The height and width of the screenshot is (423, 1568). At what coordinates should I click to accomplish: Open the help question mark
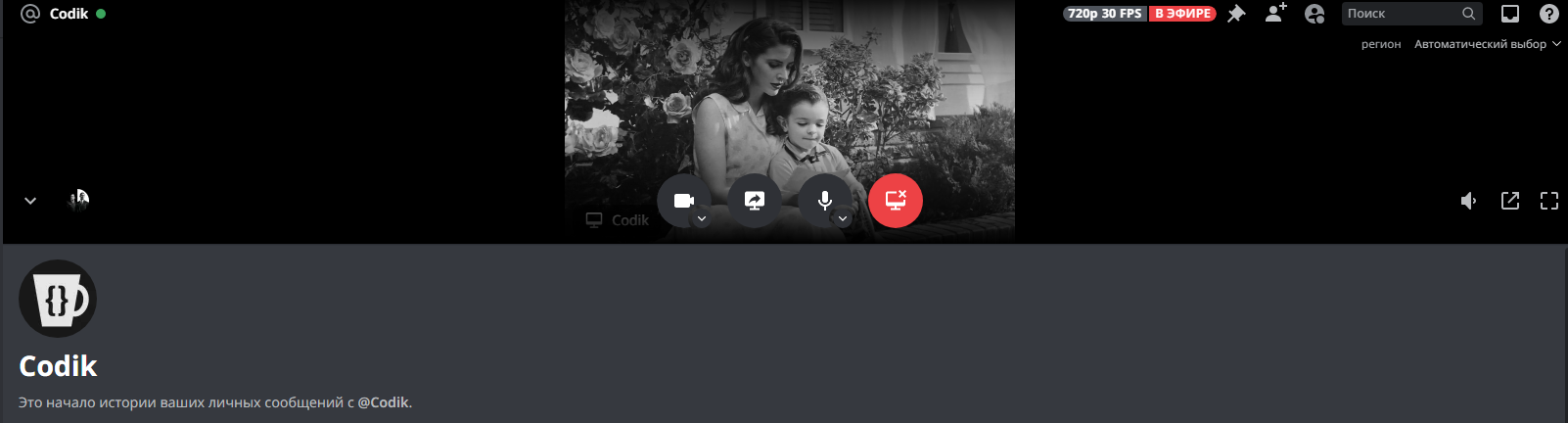click(x=1549, y=14)
